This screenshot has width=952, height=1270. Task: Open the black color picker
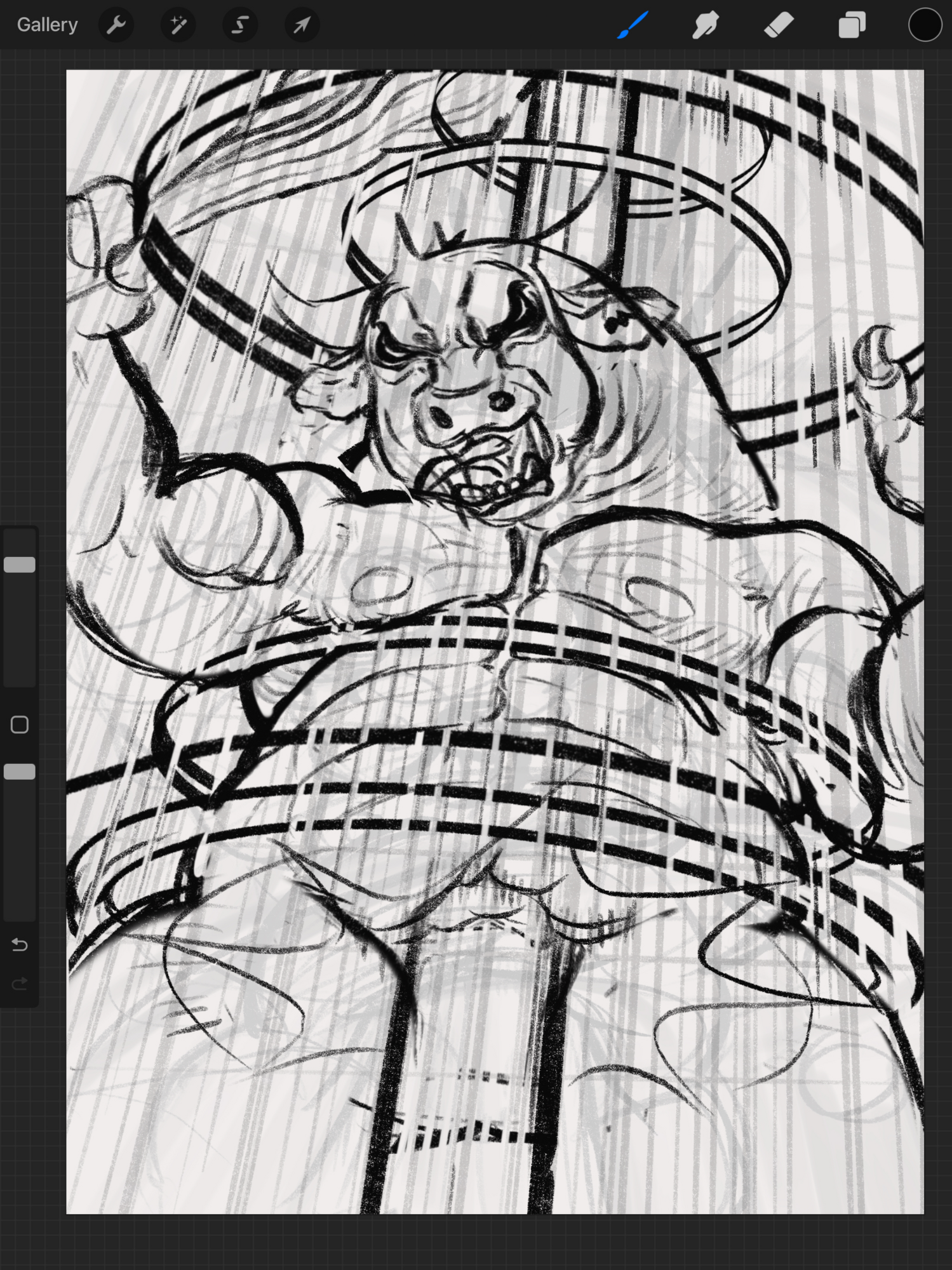click(924, 25)
